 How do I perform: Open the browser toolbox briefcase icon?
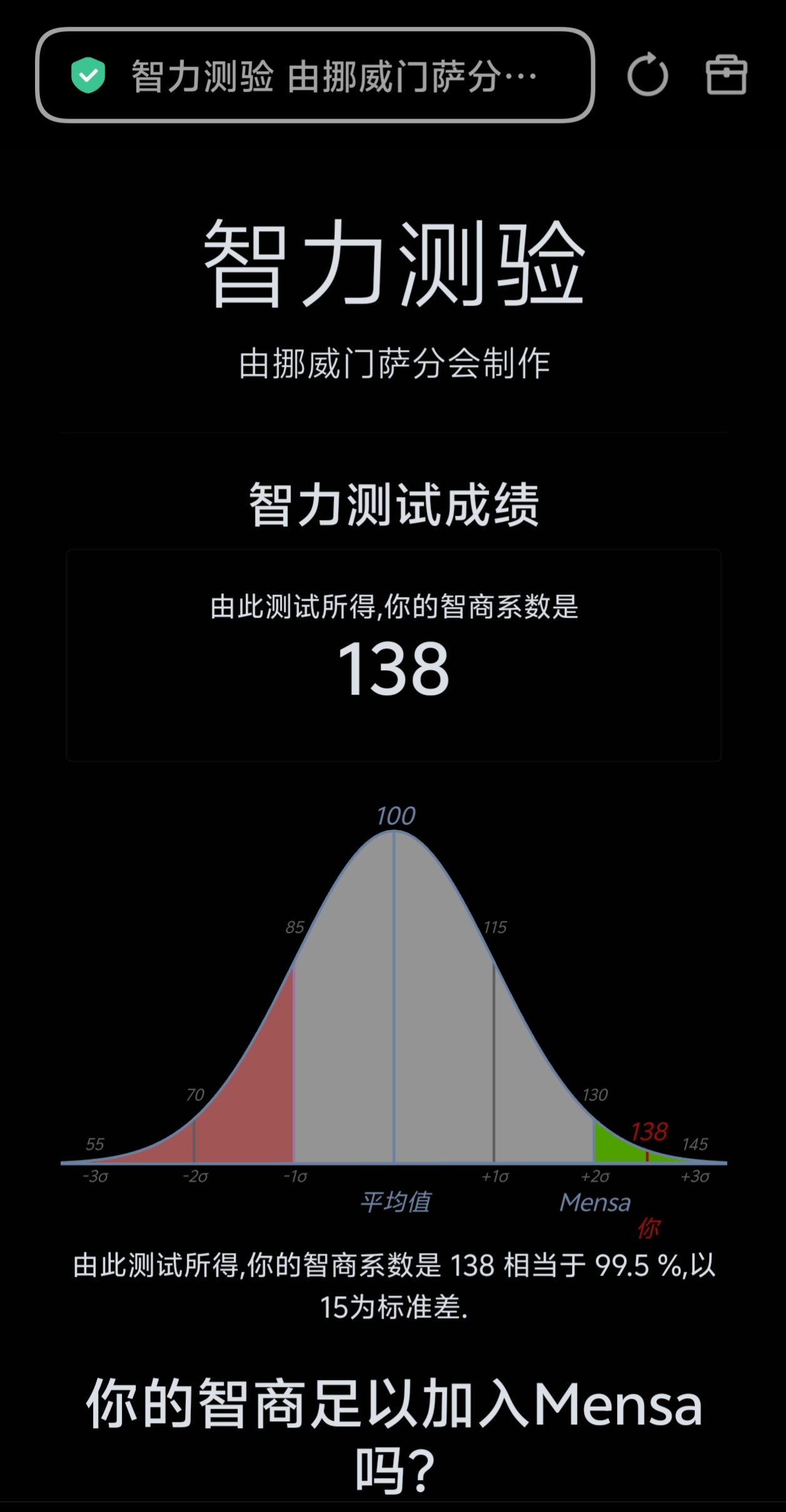726,75
